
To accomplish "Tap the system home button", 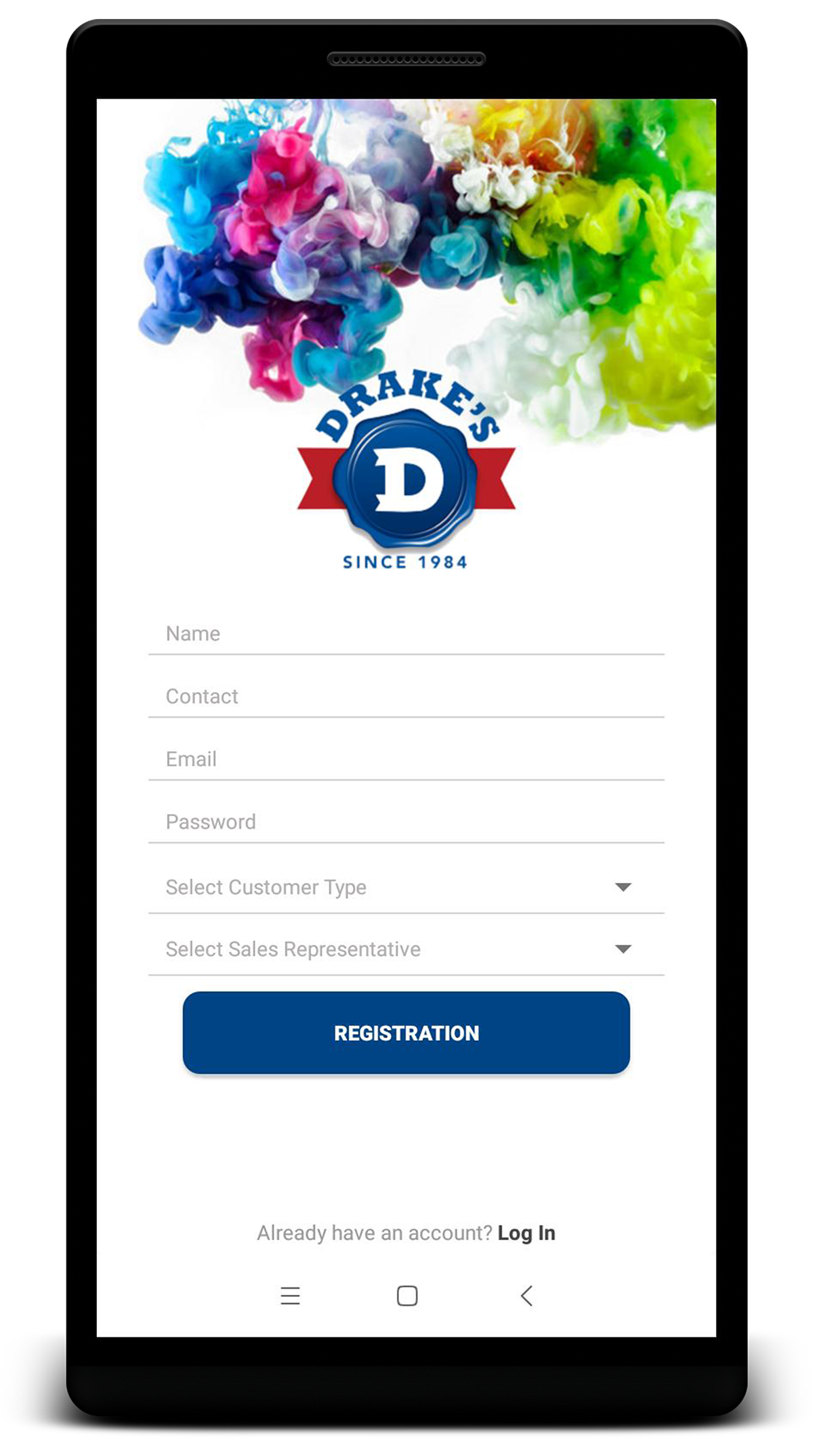I will pyautogui.click(x=406, y=1296).
